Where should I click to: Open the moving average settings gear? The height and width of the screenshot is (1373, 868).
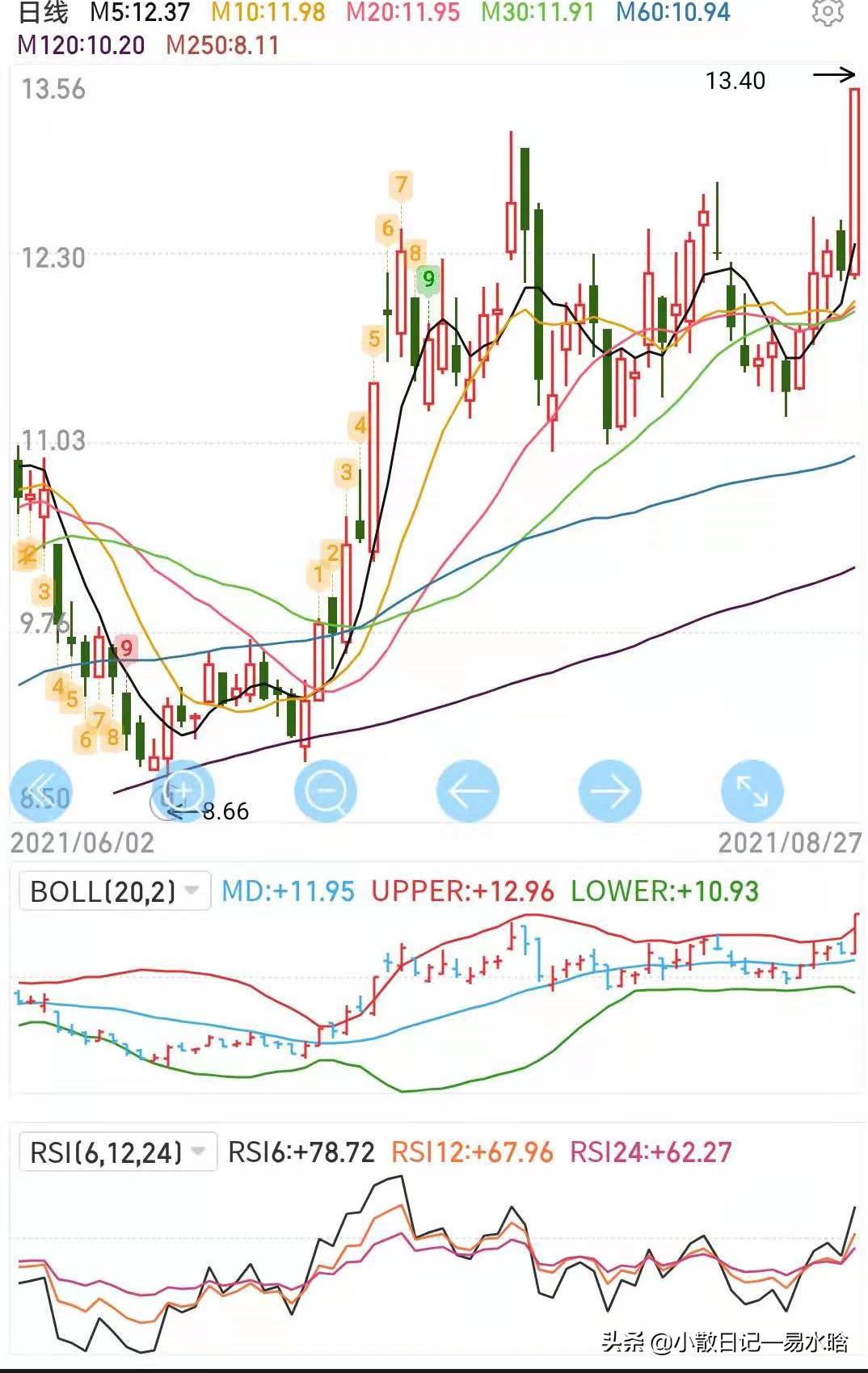click(x=827, y=12)
